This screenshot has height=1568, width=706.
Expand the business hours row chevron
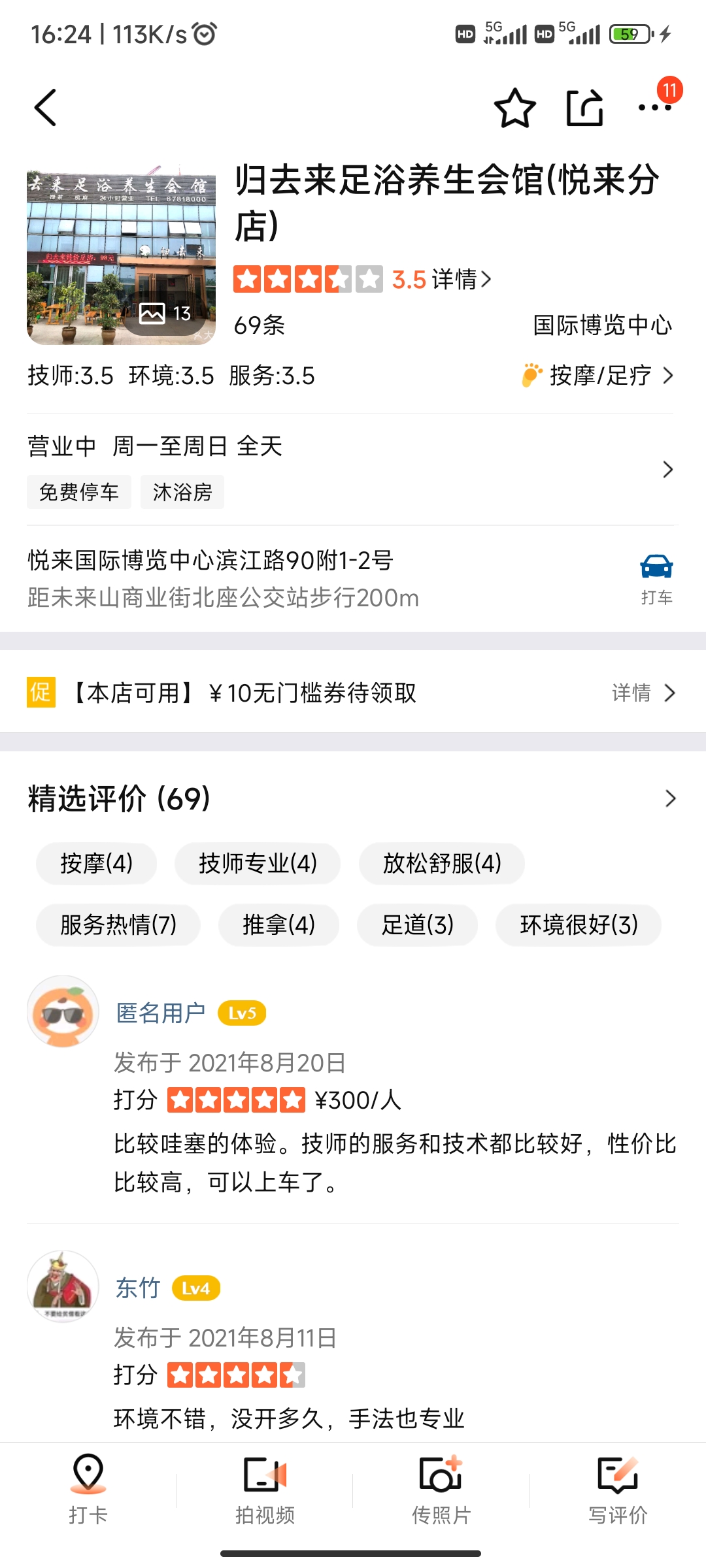668,469
